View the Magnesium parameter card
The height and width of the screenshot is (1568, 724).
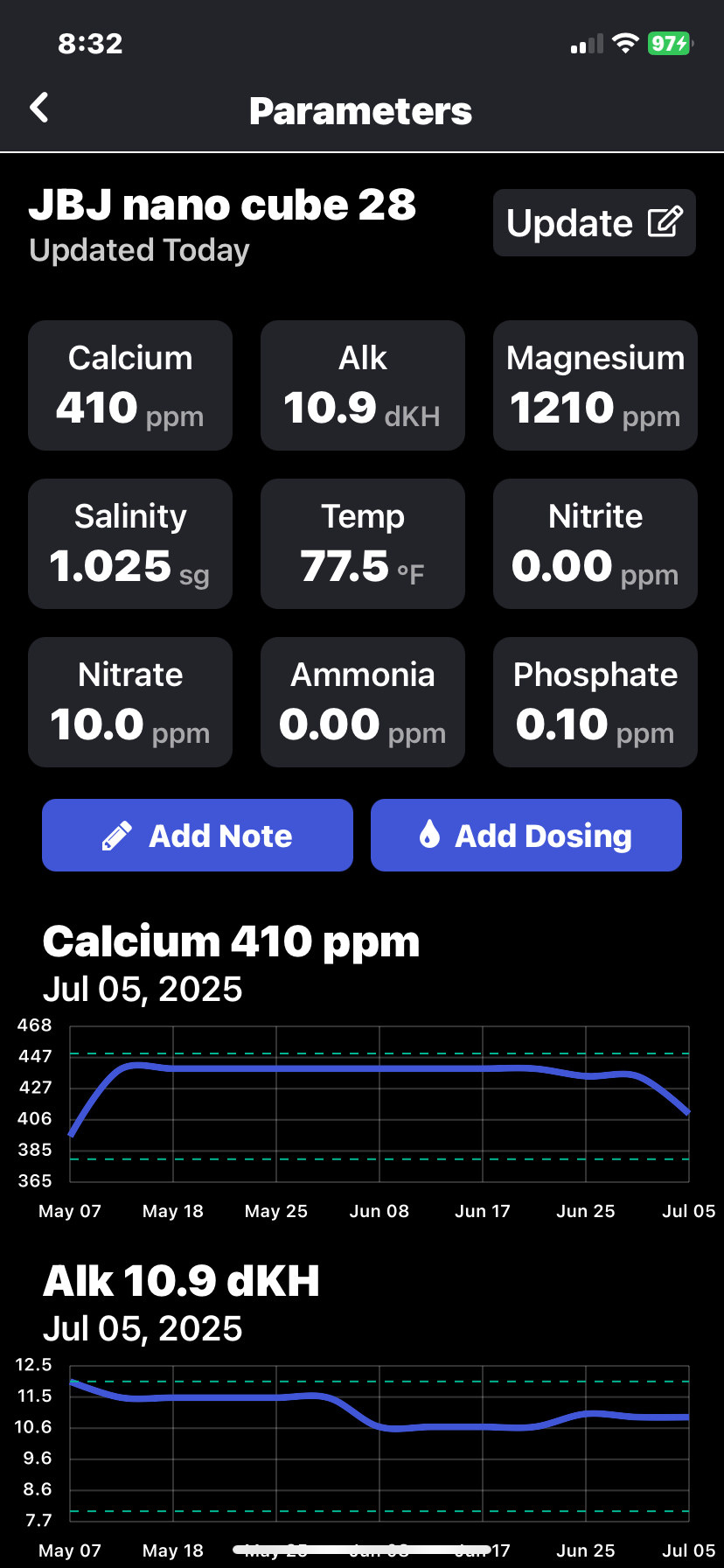595,386
